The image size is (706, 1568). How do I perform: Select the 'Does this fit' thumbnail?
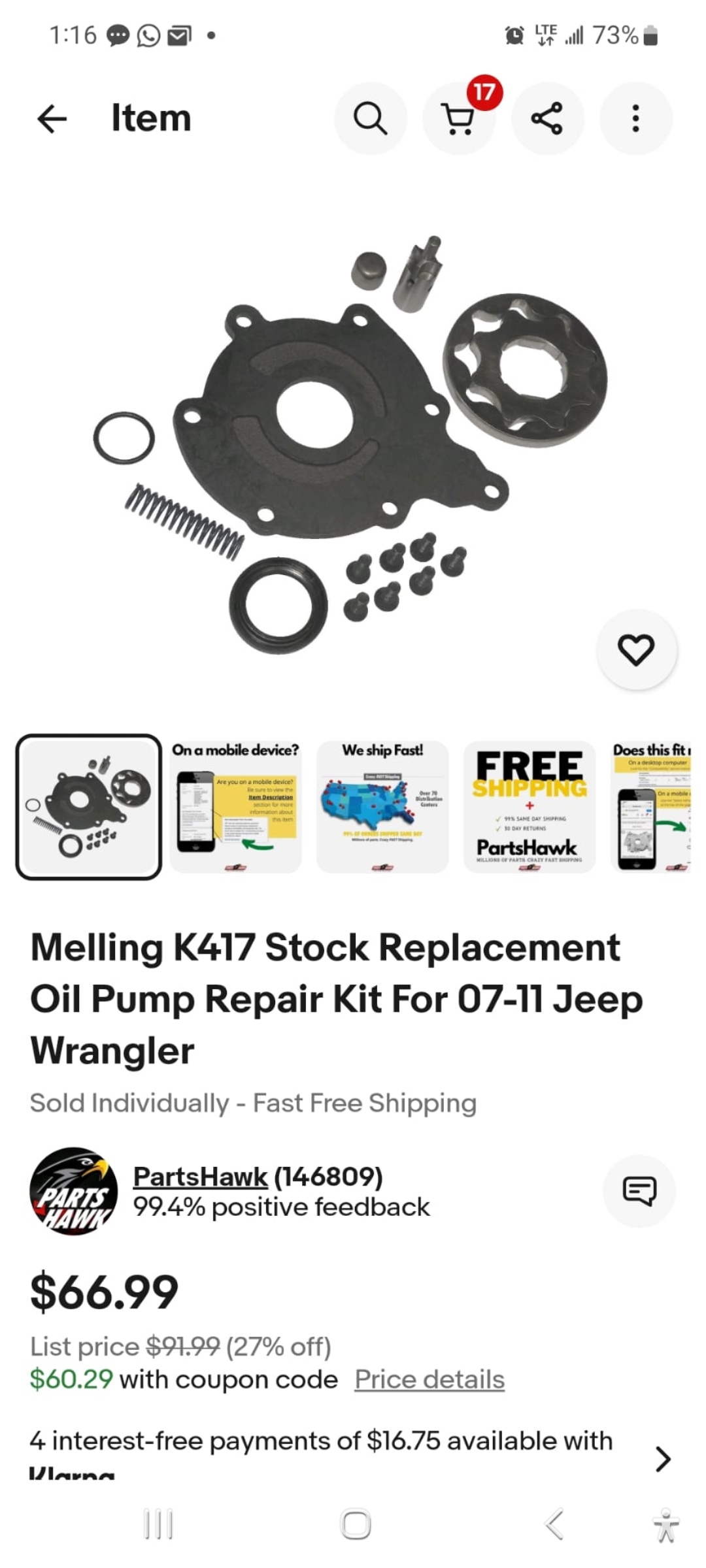pos(651,807)
